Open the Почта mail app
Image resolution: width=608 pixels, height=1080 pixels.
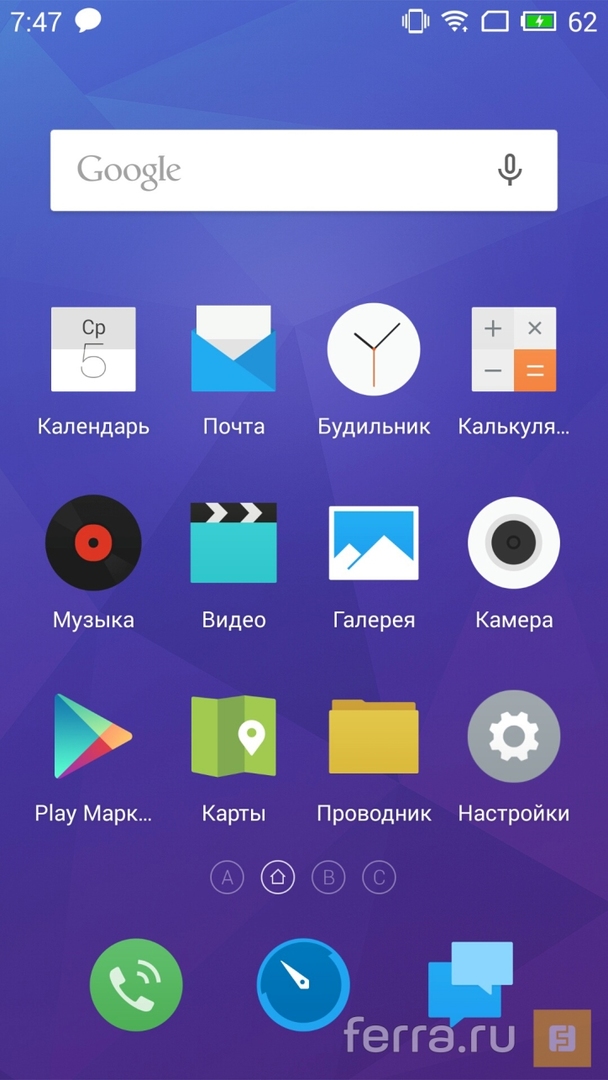pyautogui.click(x=233, y=350)
